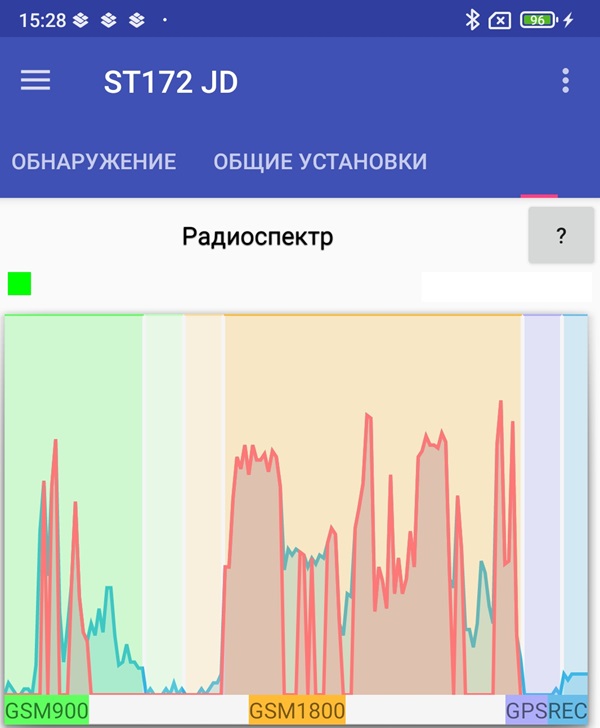Open help with the question mark button
Image resolution: width=600 pixels, height=728 pixels.
coord(560,236)
